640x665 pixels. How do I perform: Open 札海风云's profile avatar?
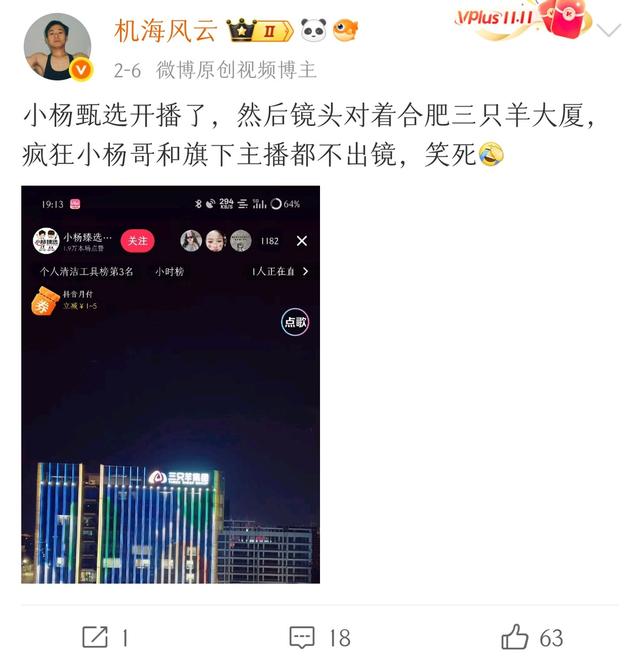tap(59, 46)
